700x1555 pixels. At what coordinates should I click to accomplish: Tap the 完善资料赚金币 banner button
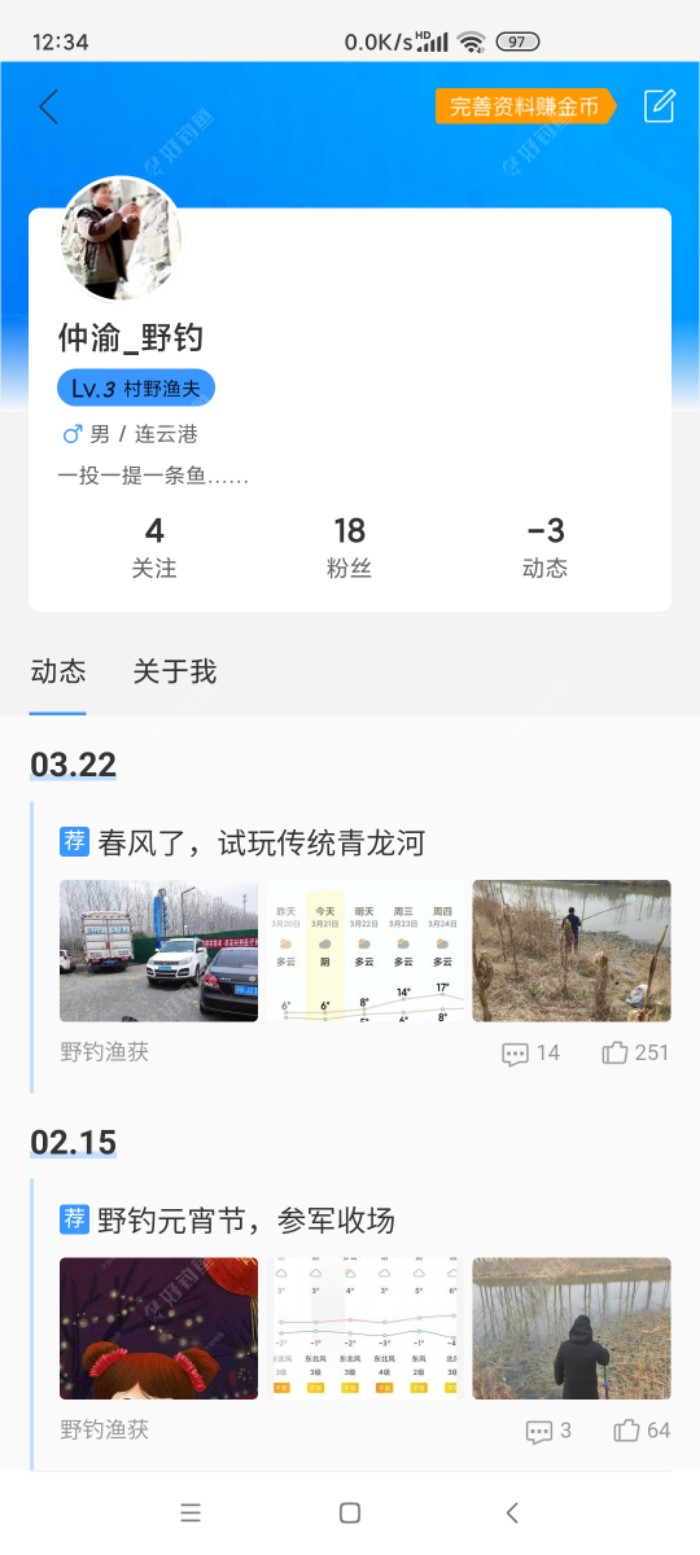524,106
